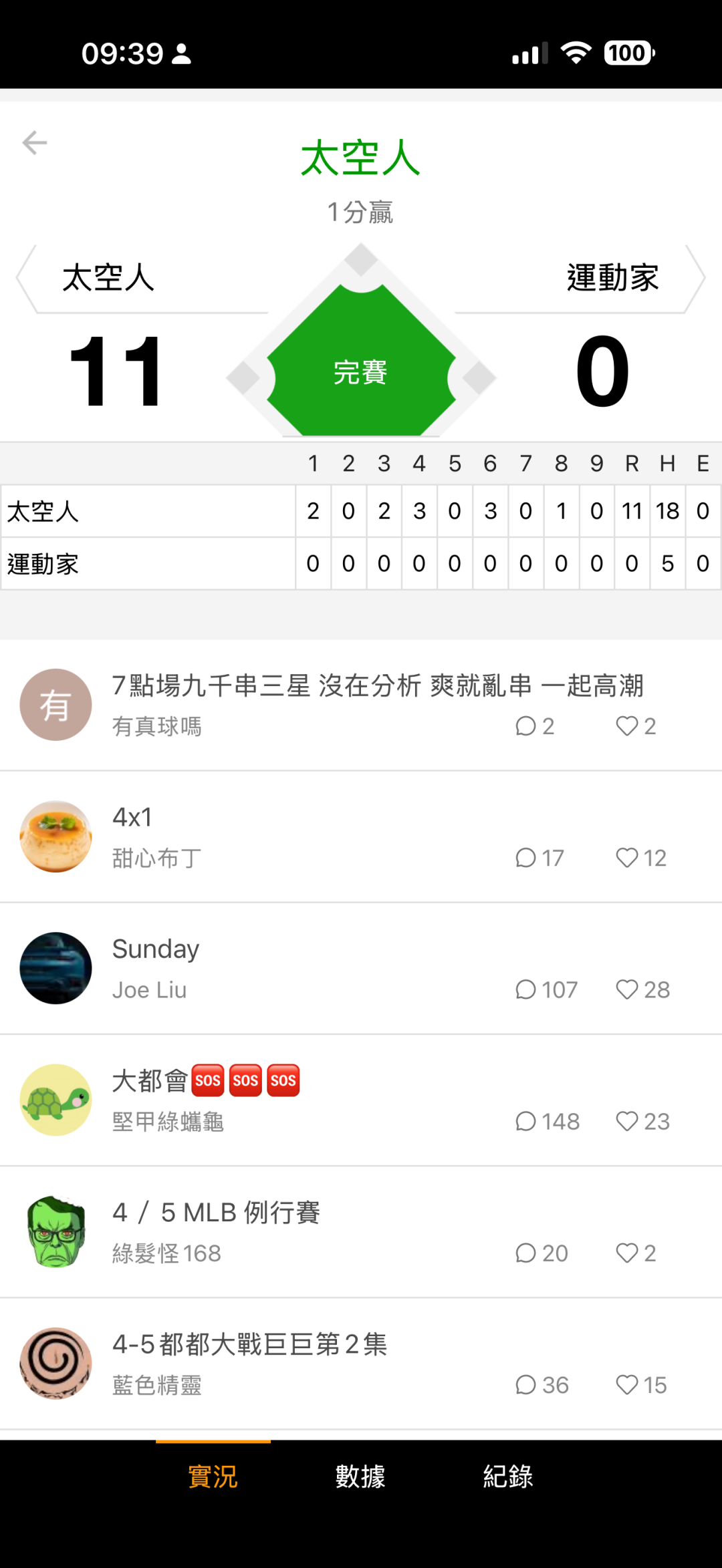Go back using the arrow icon
Image resolution: width=722 pixels, height=1568 pixels.
[35, 142]
